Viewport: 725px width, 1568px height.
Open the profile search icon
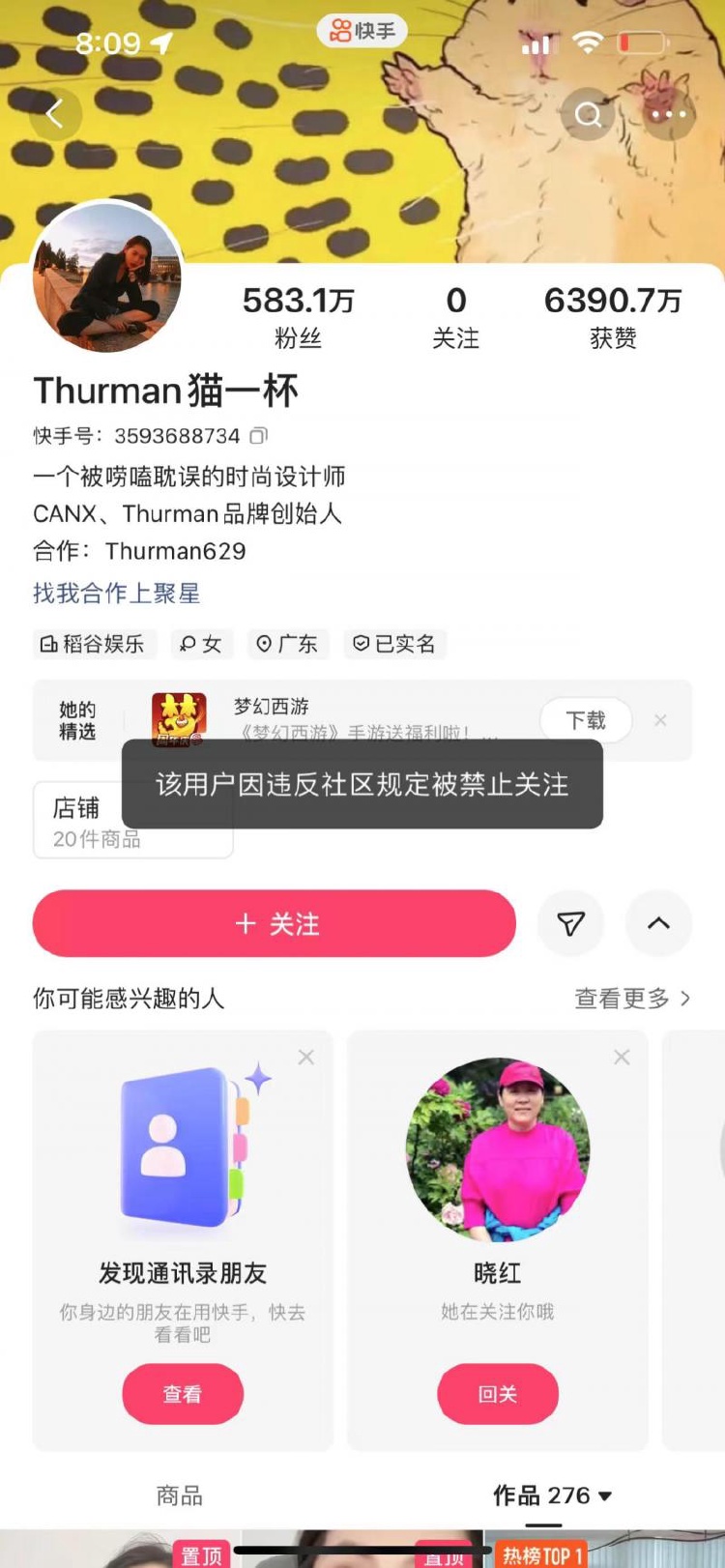tap(588, 114)
